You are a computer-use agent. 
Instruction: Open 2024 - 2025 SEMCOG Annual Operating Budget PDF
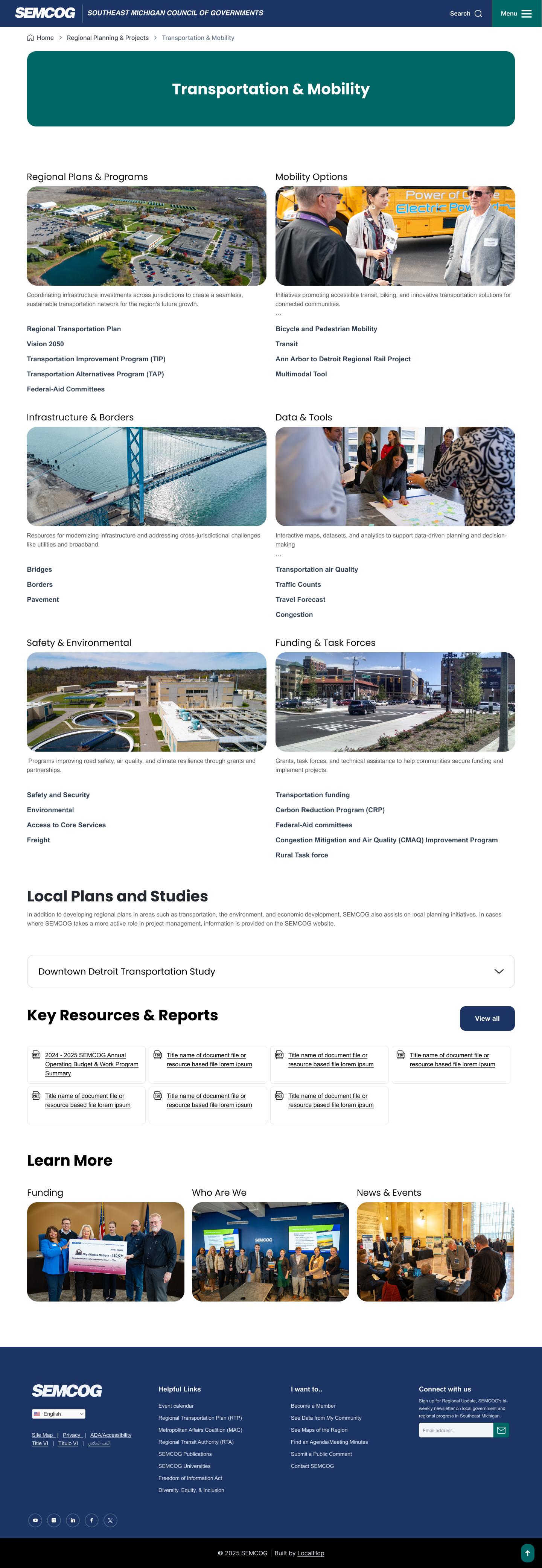click(91, 1064)
